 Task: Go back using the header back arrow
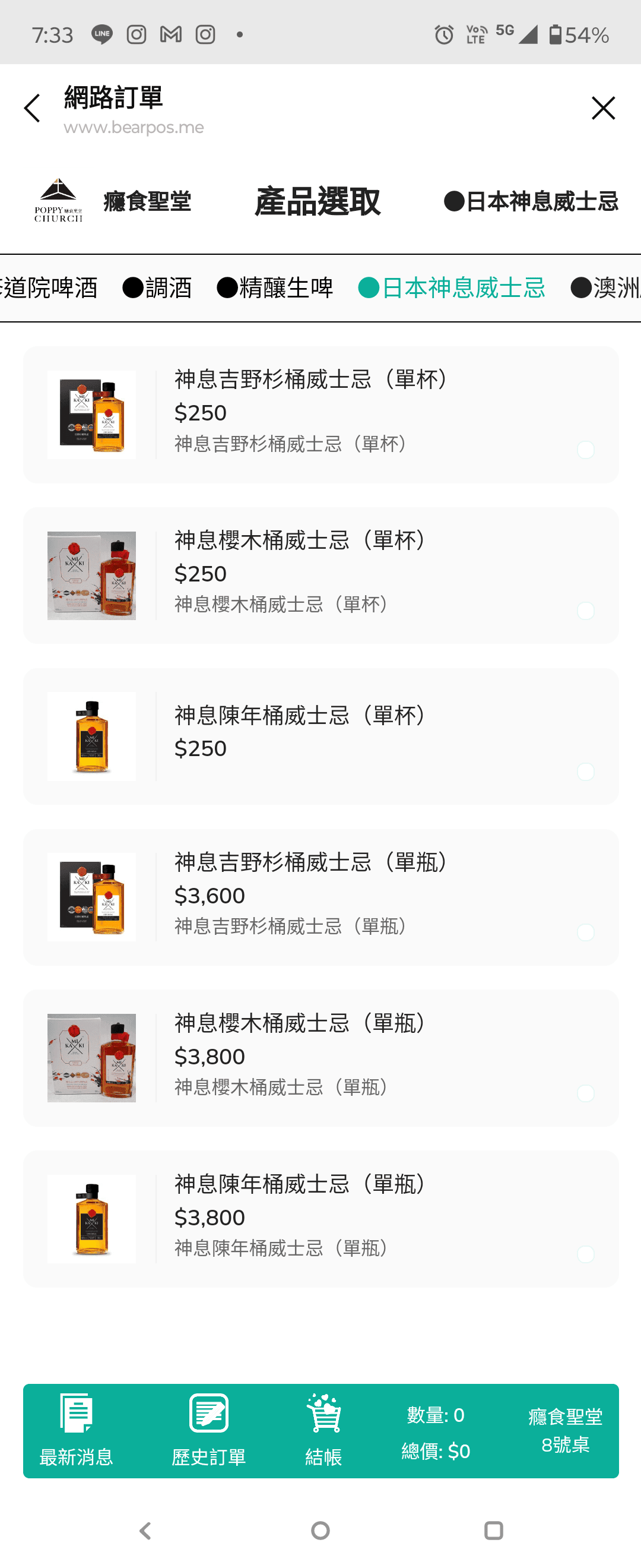(x=32, y=108)
